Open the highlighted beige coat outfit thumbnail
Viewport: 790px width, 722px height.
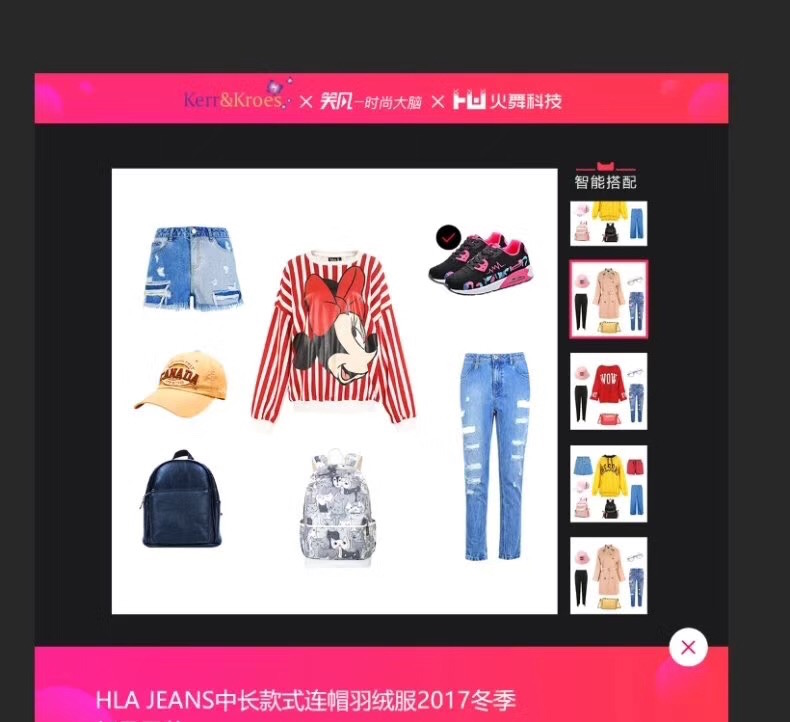[608, 300]
